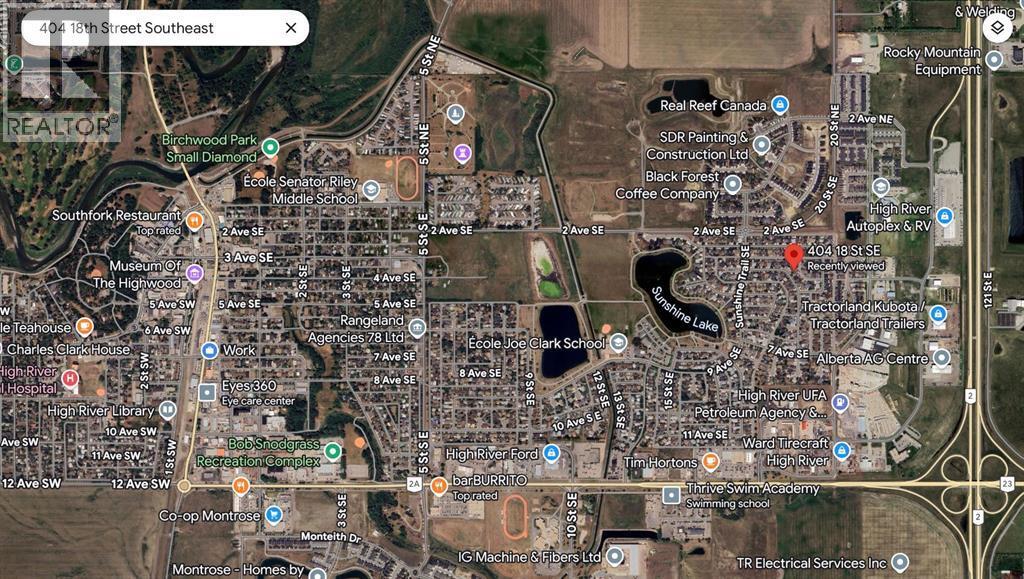Clear the search with the X button

tap(291, 28)
